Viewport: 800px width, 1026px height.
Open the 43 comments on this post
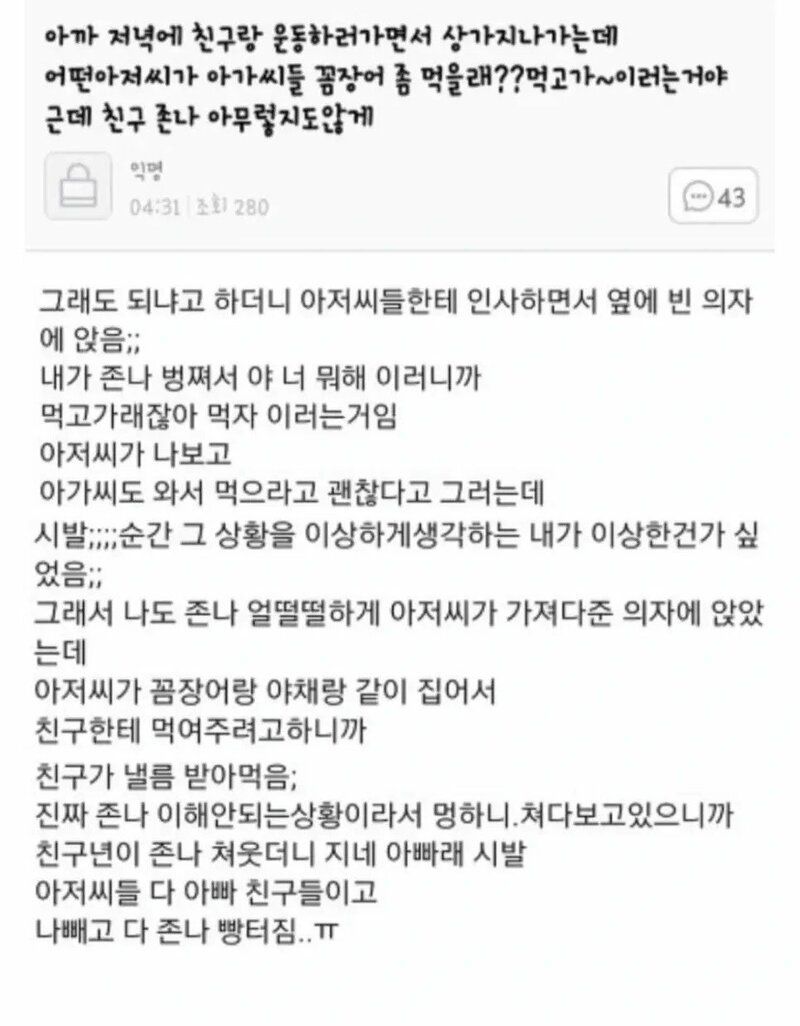713,196
